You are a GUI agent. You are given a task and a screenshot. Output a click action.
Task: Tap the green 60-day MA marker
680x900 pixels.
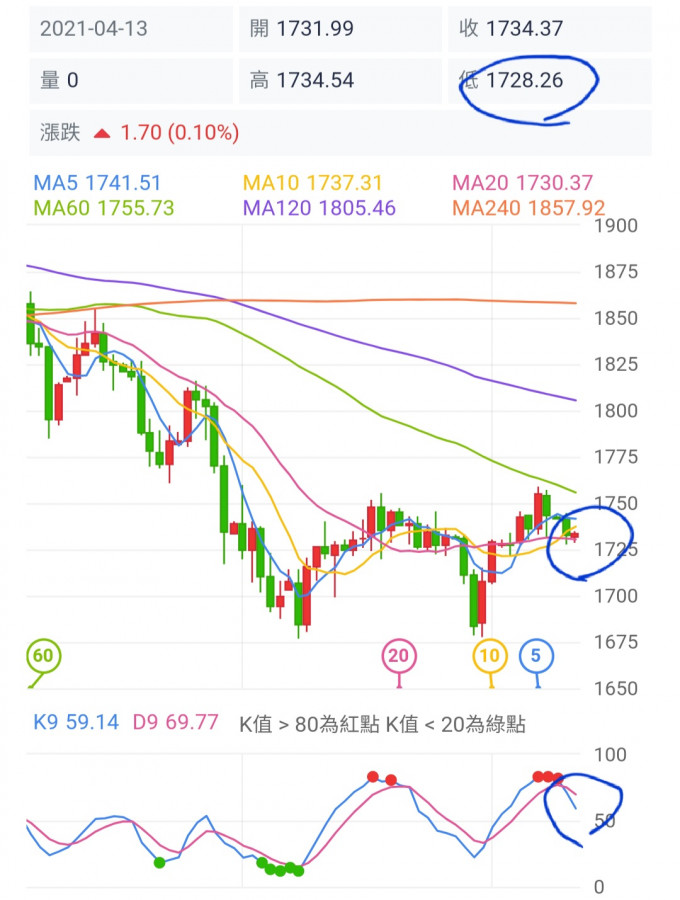click(x=42, y=657)
